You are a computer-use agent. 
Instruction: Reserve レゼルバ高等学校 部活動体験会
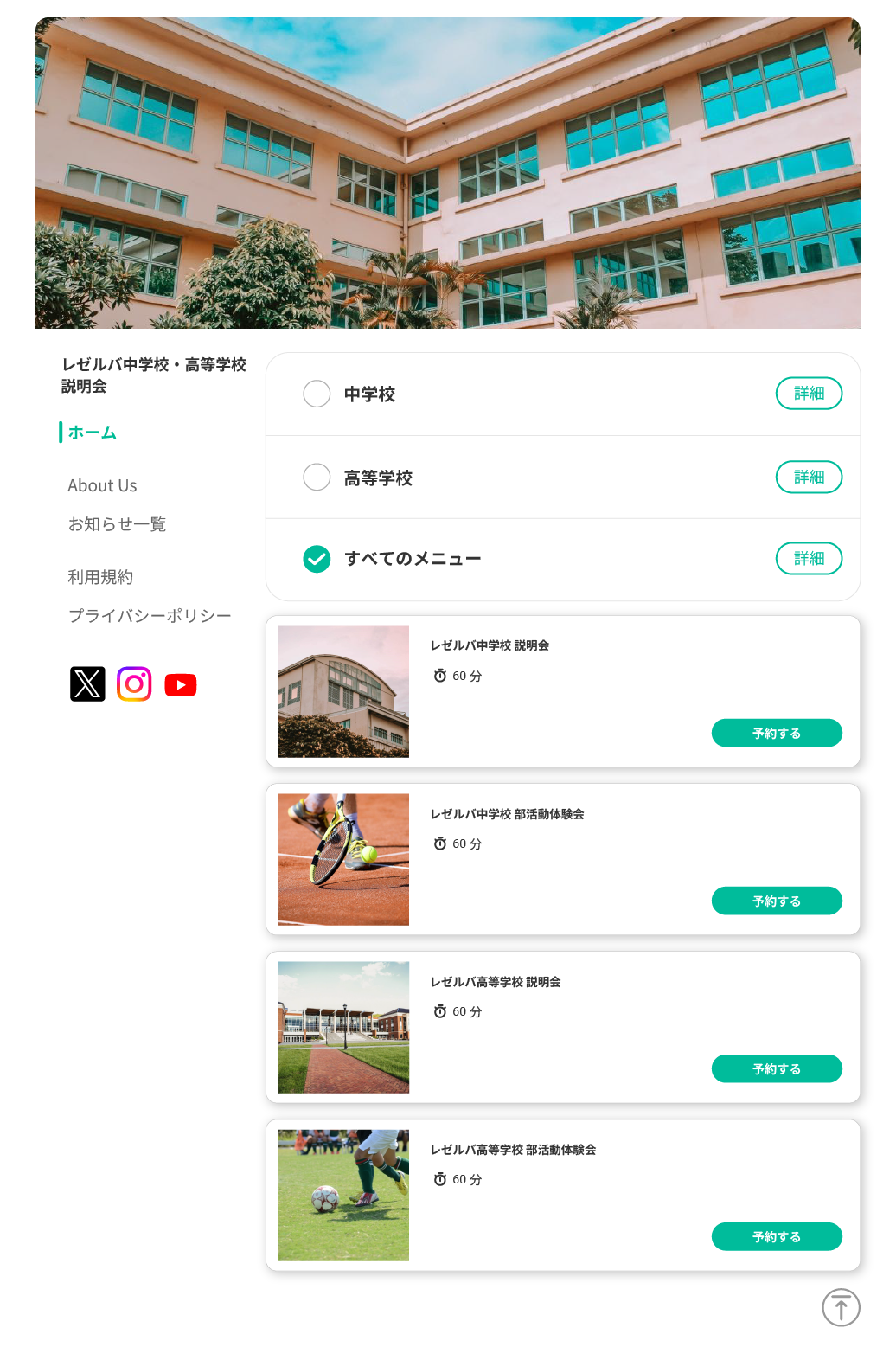pos(776,1236)
